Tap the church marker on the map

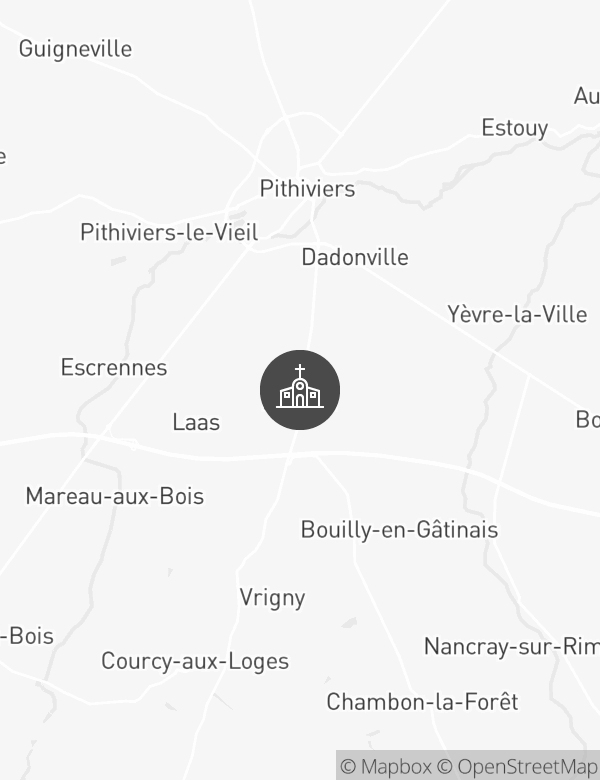pos(300,390)
